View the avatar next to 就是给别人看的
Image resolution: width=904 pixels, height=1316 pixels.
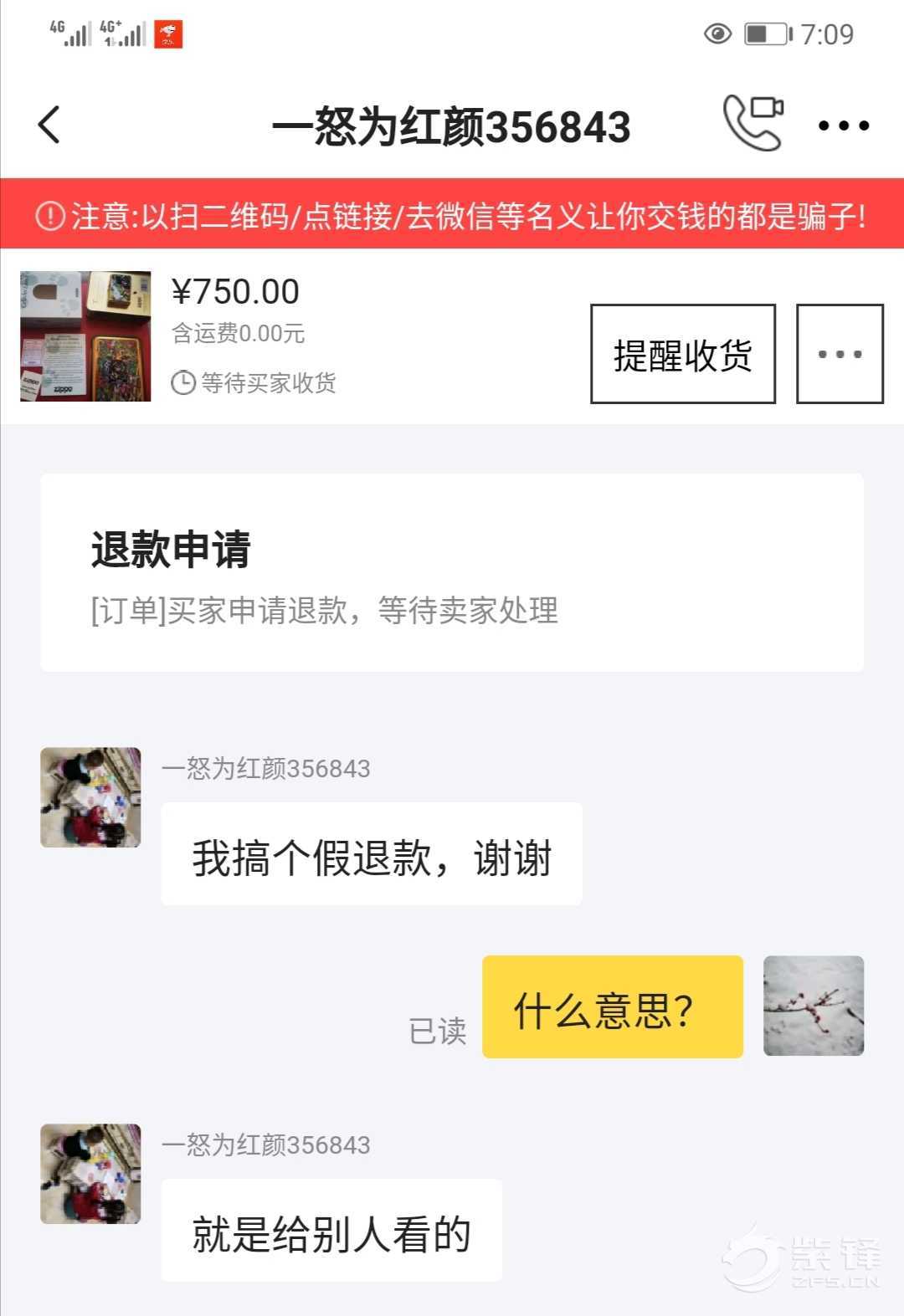tap(90, 1174)
